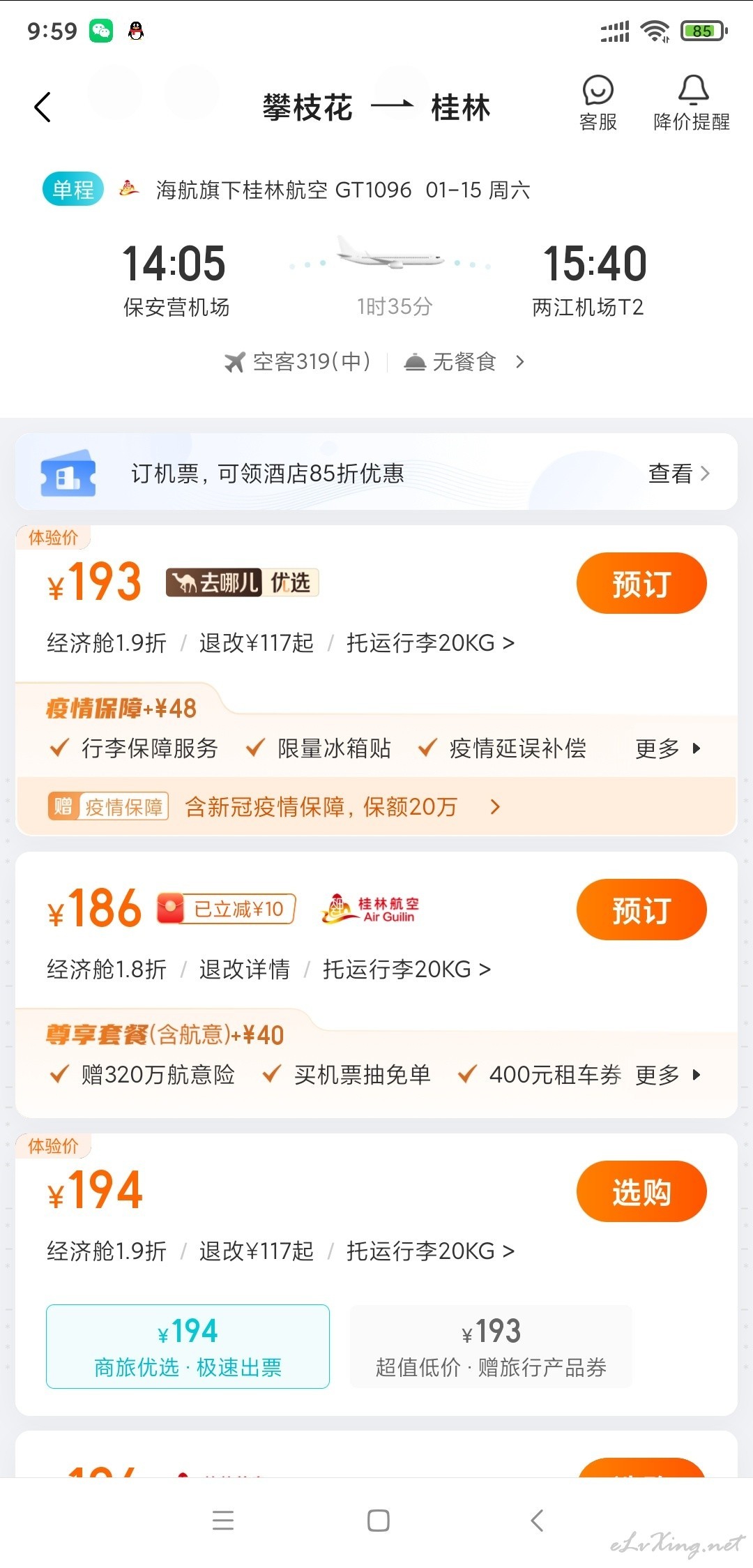Tap the system home button
753x1568 pixels.
click(x=378, y=1521)
